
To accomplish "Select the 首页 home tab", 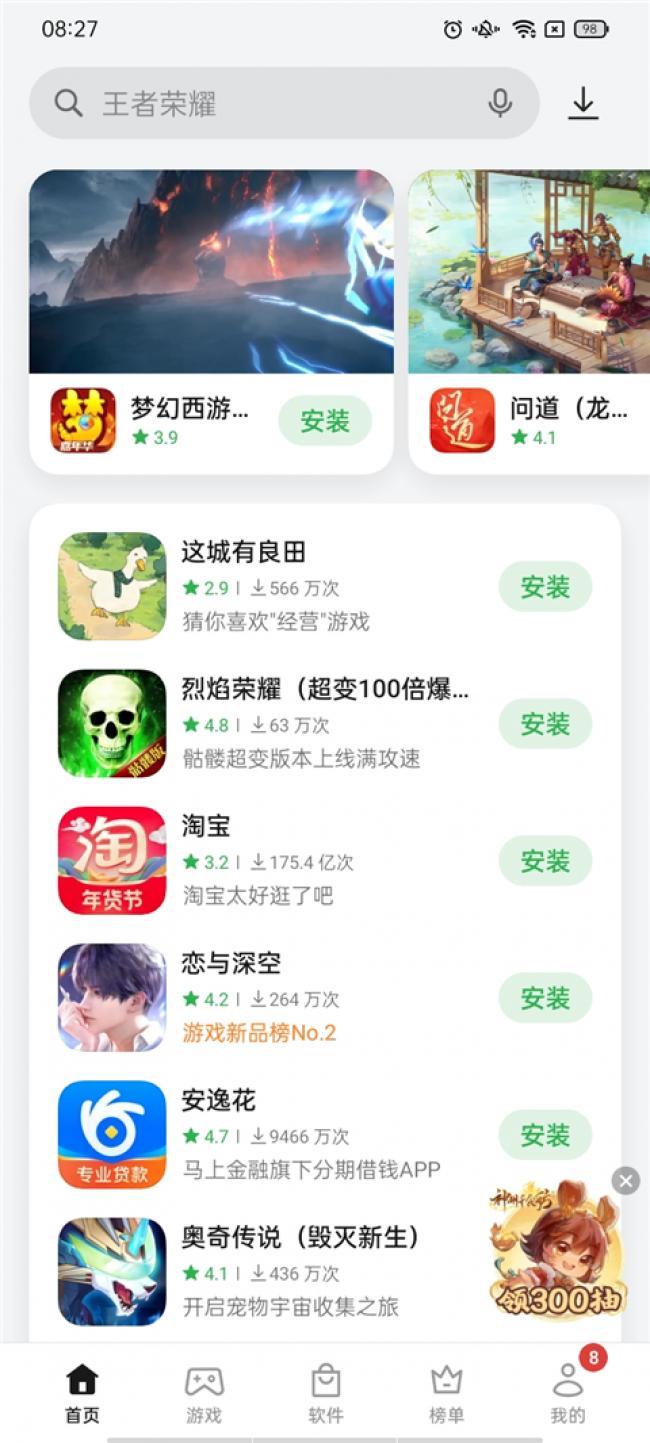I will point(82,1395).
